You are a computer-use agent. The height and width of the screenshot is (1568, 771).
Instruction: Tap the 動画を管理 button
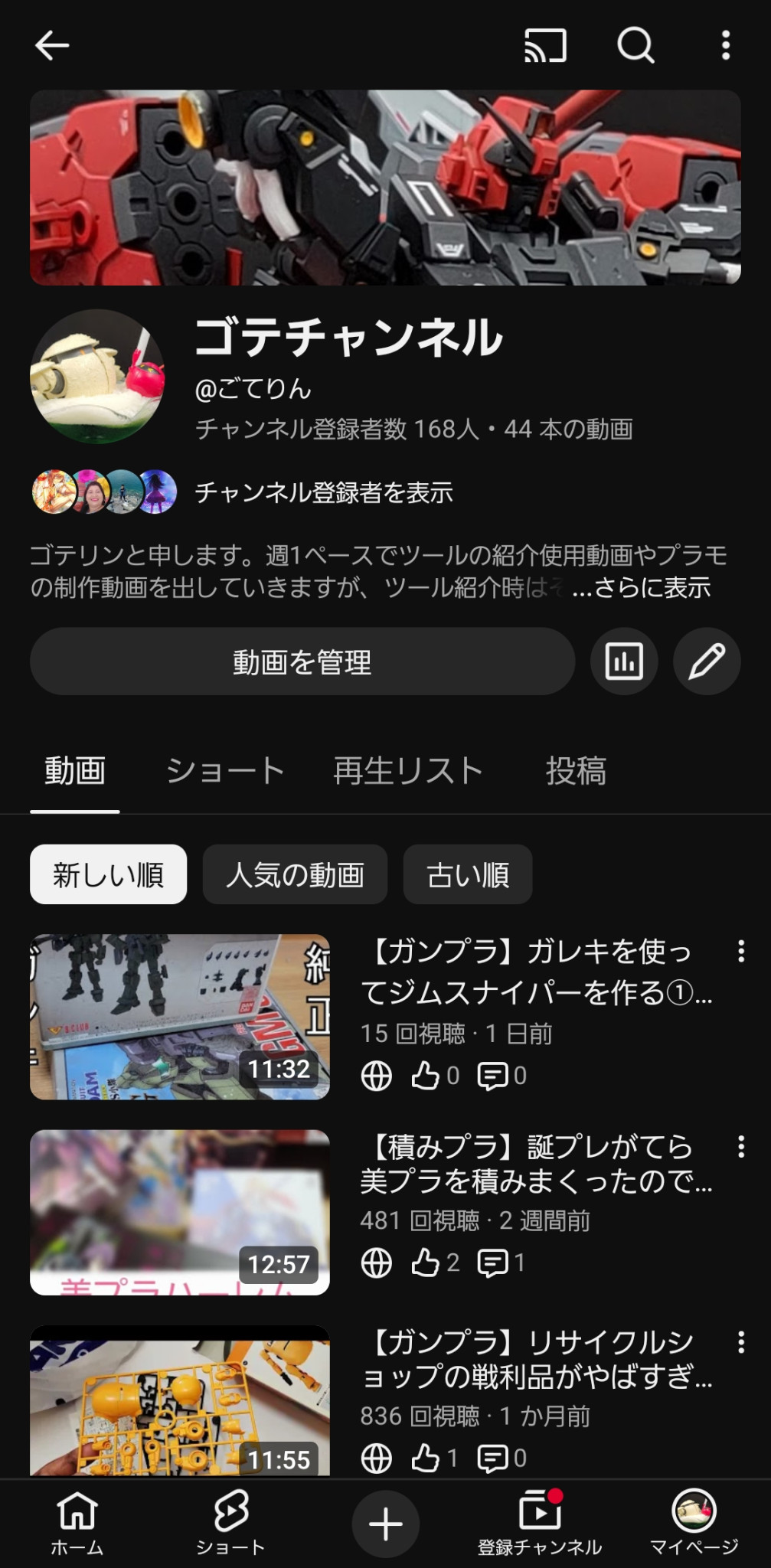302,661
